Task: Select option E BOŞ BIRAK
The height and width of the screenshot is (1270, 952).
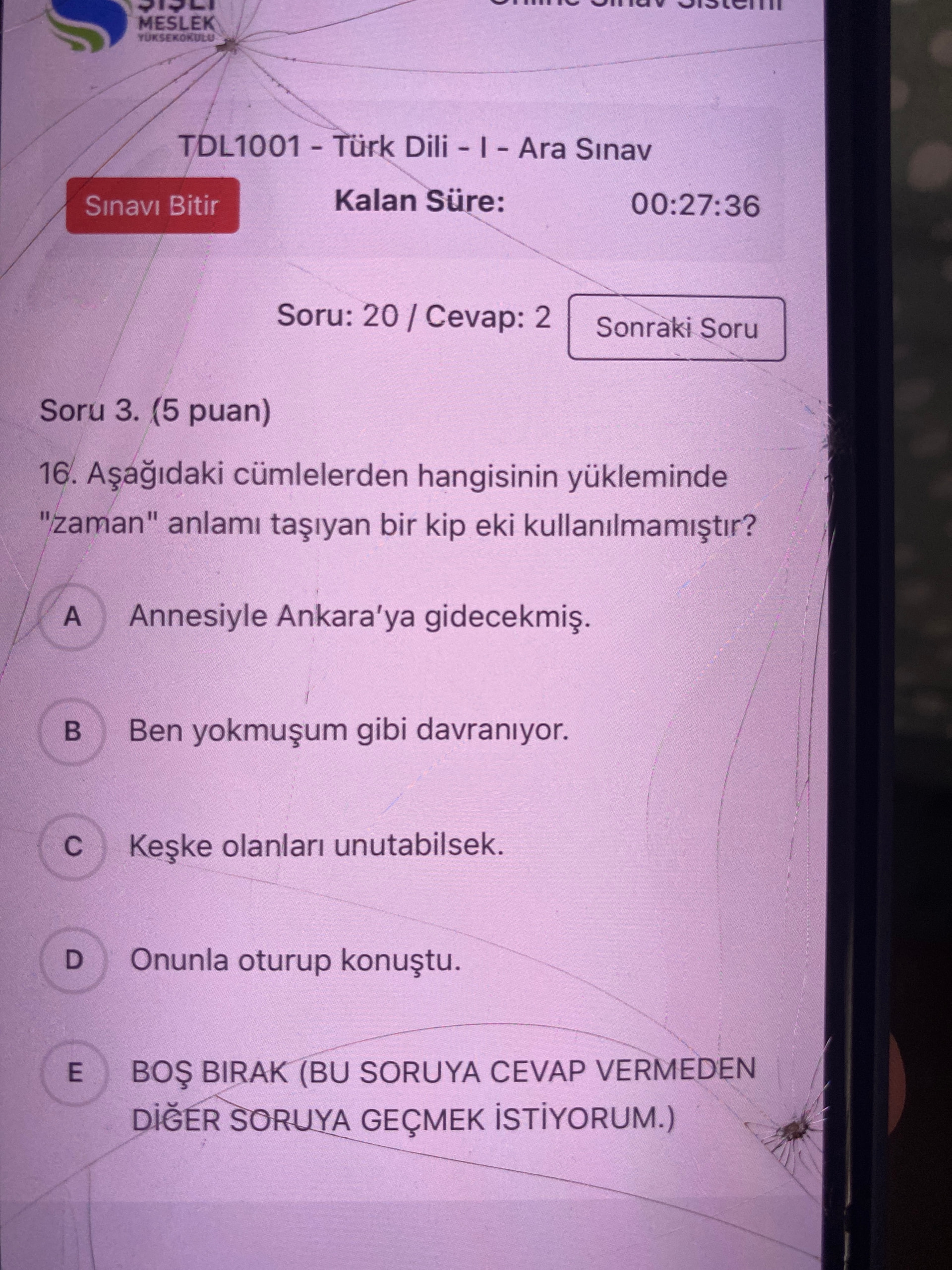Action: pyautogui.click(x=74, y=1072)
